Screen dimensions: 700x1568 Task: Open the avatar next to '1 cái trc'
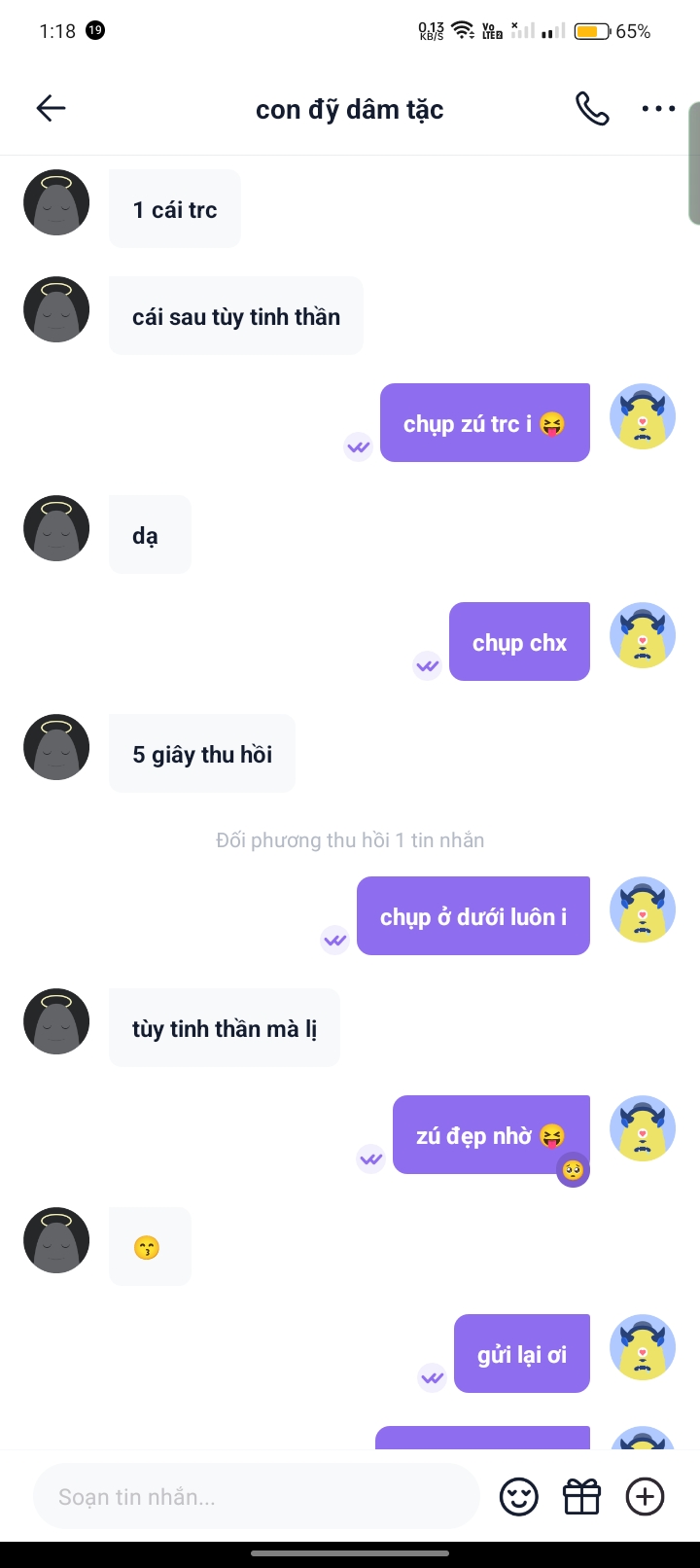point(56,203)
